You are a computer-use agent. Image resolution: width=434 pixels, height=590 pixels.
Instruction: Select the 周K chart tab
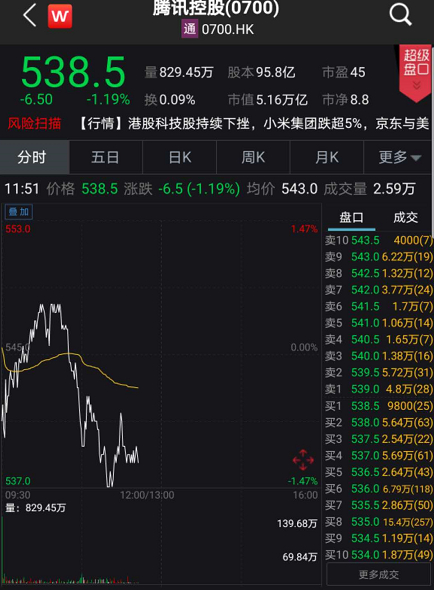pyautogui.click(x=253, y=157)
